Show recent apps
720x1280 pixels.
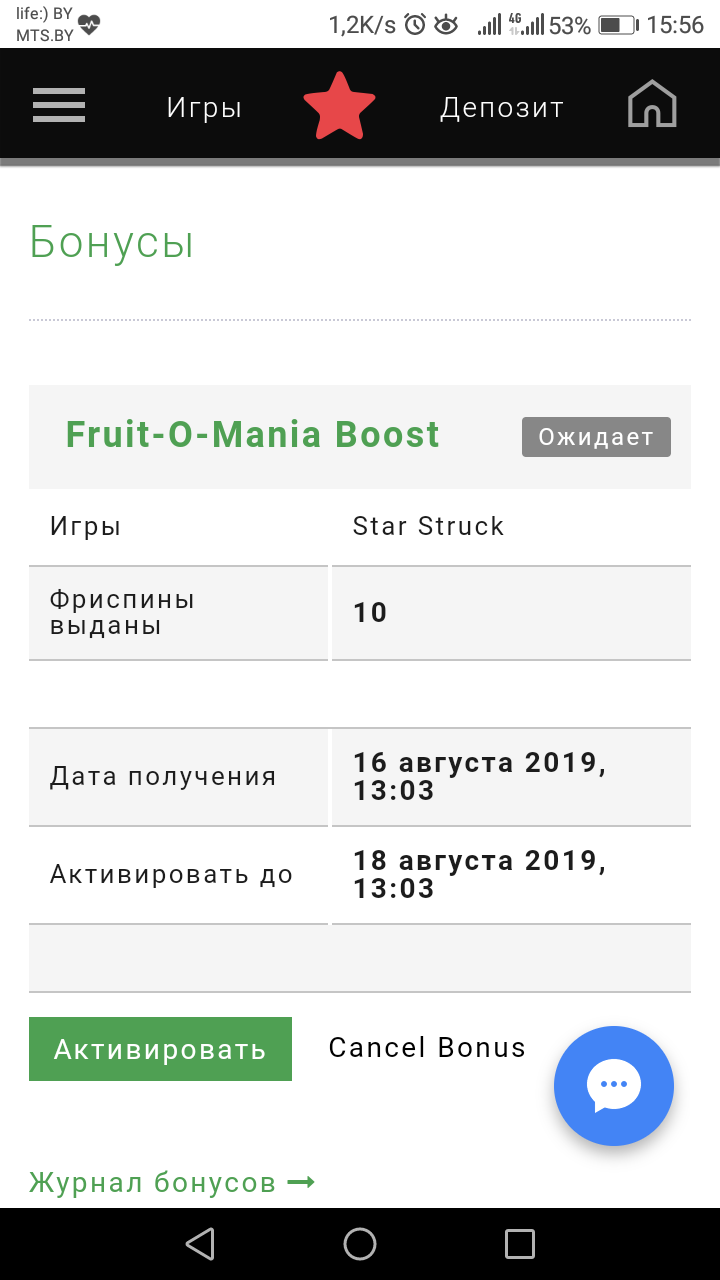(520, 1244)
